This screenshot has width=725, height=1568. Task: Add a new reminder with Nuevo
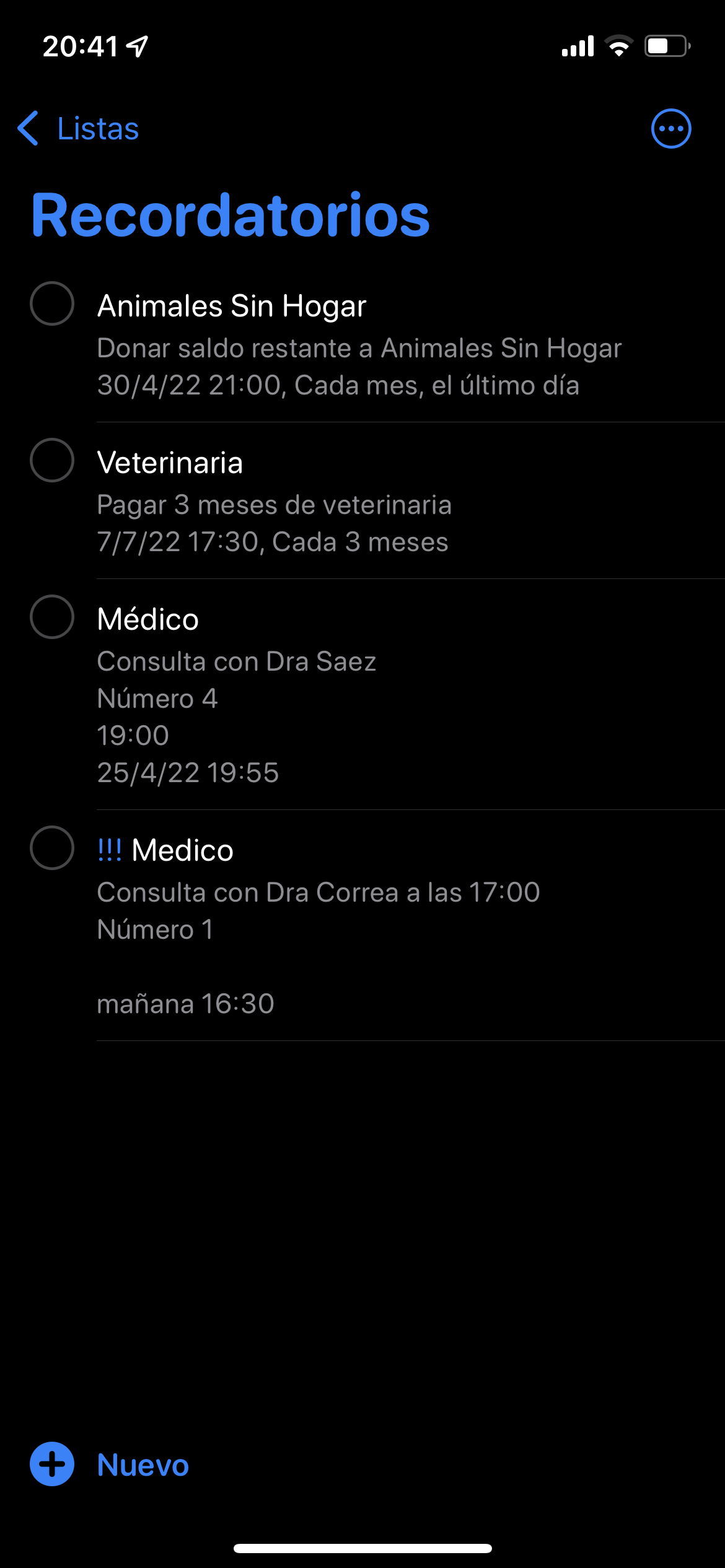click(x=110, y=1464)
